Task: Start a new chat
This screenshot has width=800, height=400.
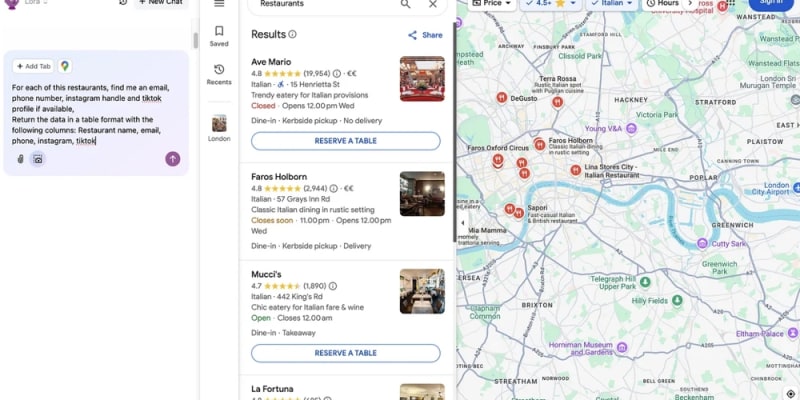Action: pyautogui.click(x=162, y=3)
